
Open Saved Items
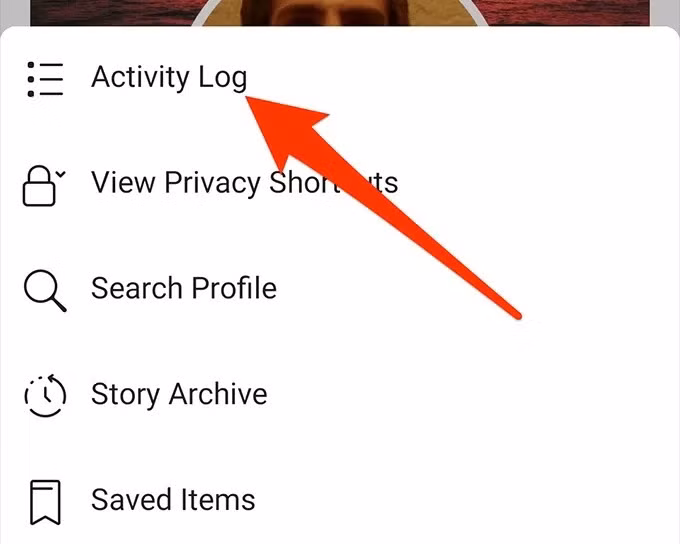tap(172, 500)
